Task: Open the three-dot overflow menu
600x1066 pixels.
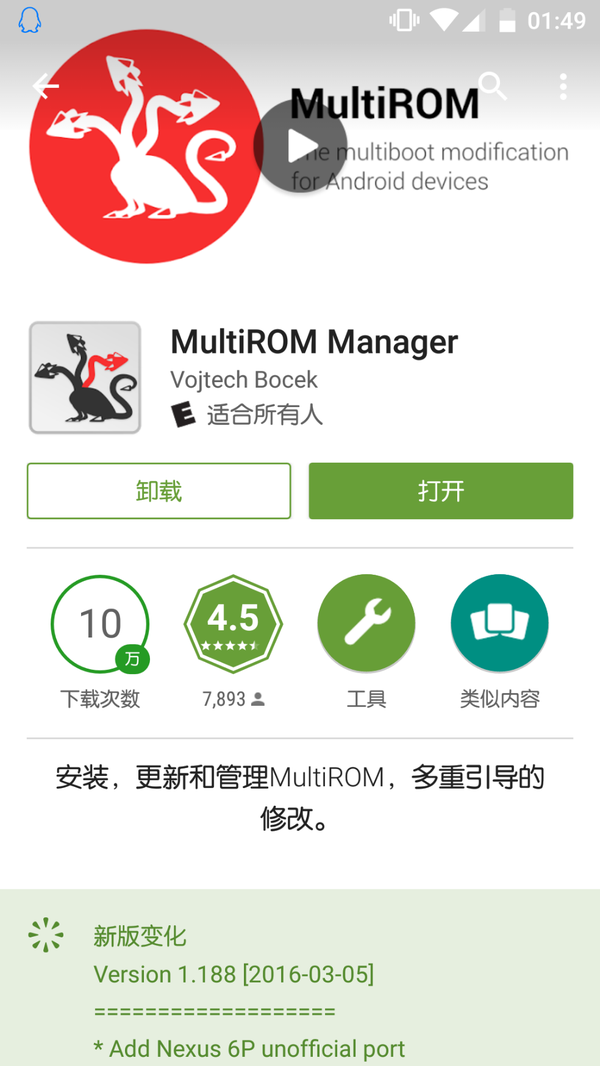Action: [563, 87]
